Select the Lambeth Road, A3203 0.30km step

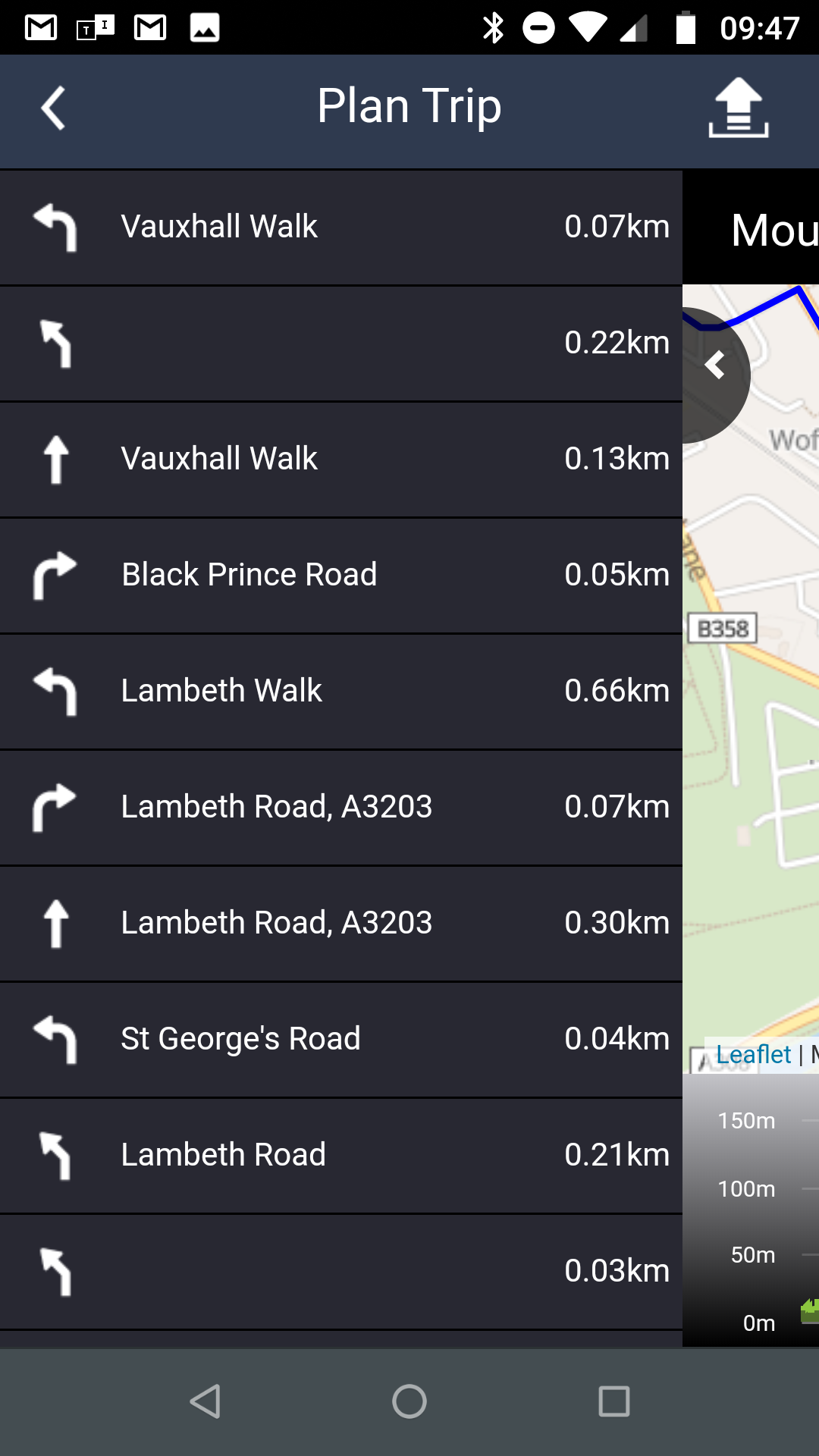coord(341,923)
